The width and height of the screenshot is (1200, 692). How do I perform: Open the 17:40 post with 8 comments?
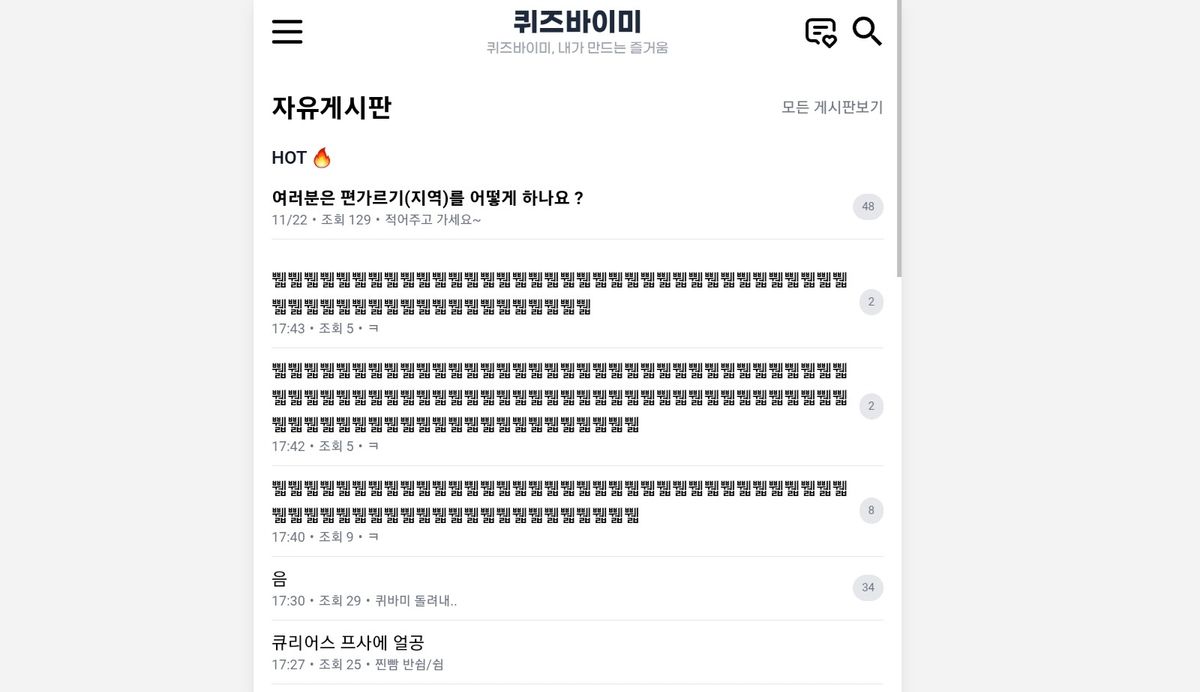point(559,502)
